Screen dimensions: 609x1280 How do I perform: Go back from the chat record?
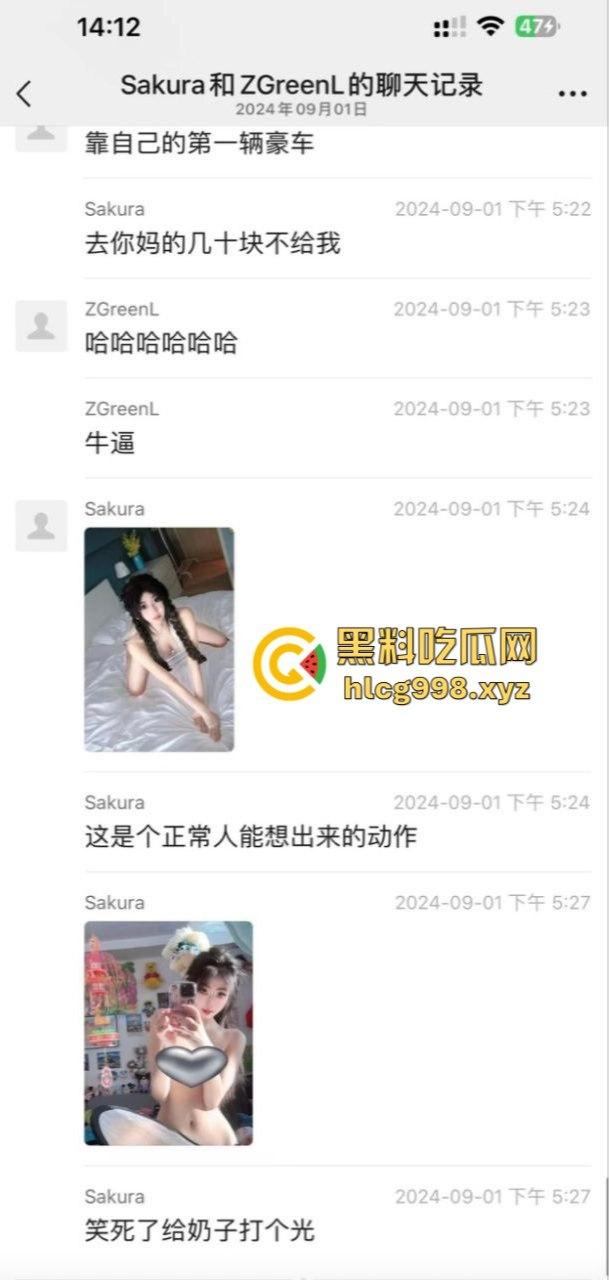25,94
